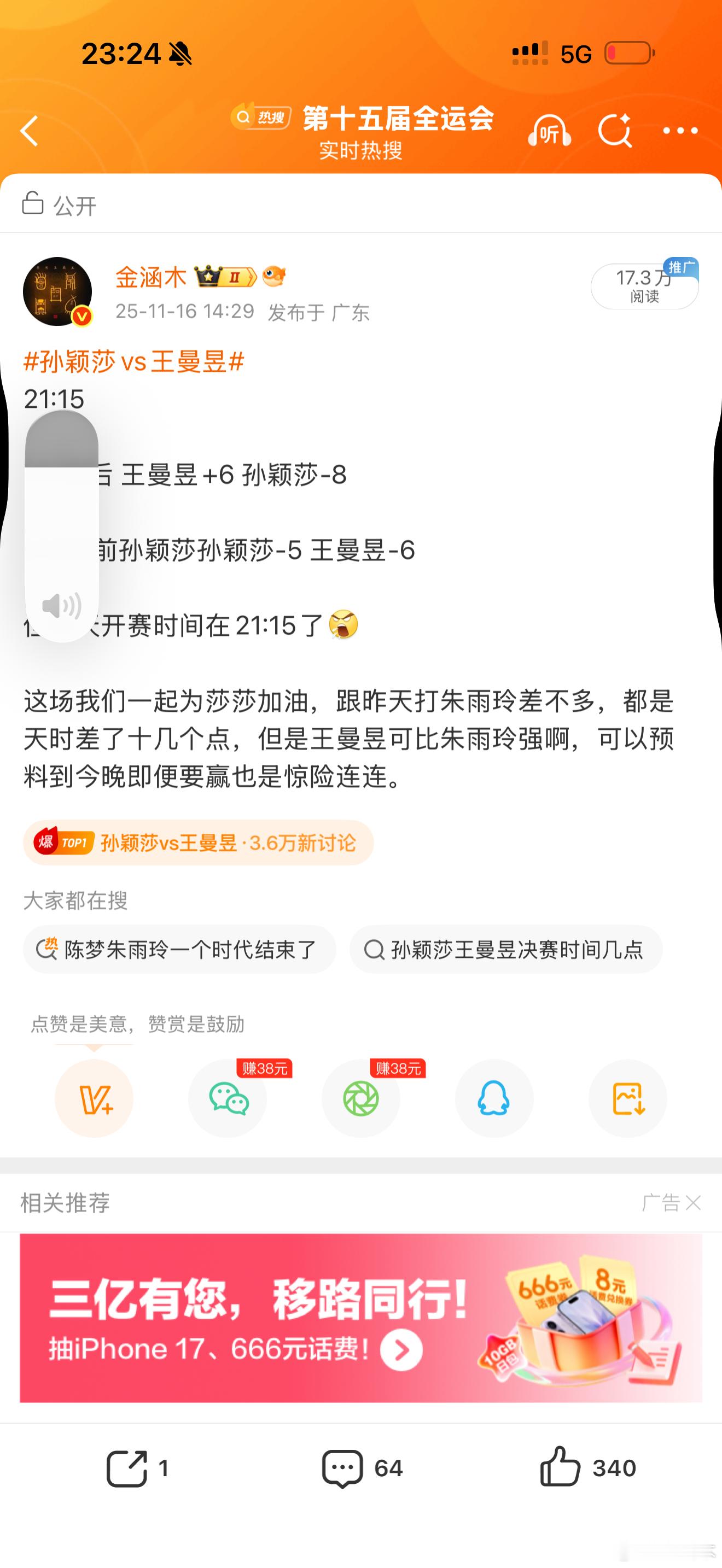
Task: Open the more options (...) menu
Action: pyautogui.click(x=680, y=131)
